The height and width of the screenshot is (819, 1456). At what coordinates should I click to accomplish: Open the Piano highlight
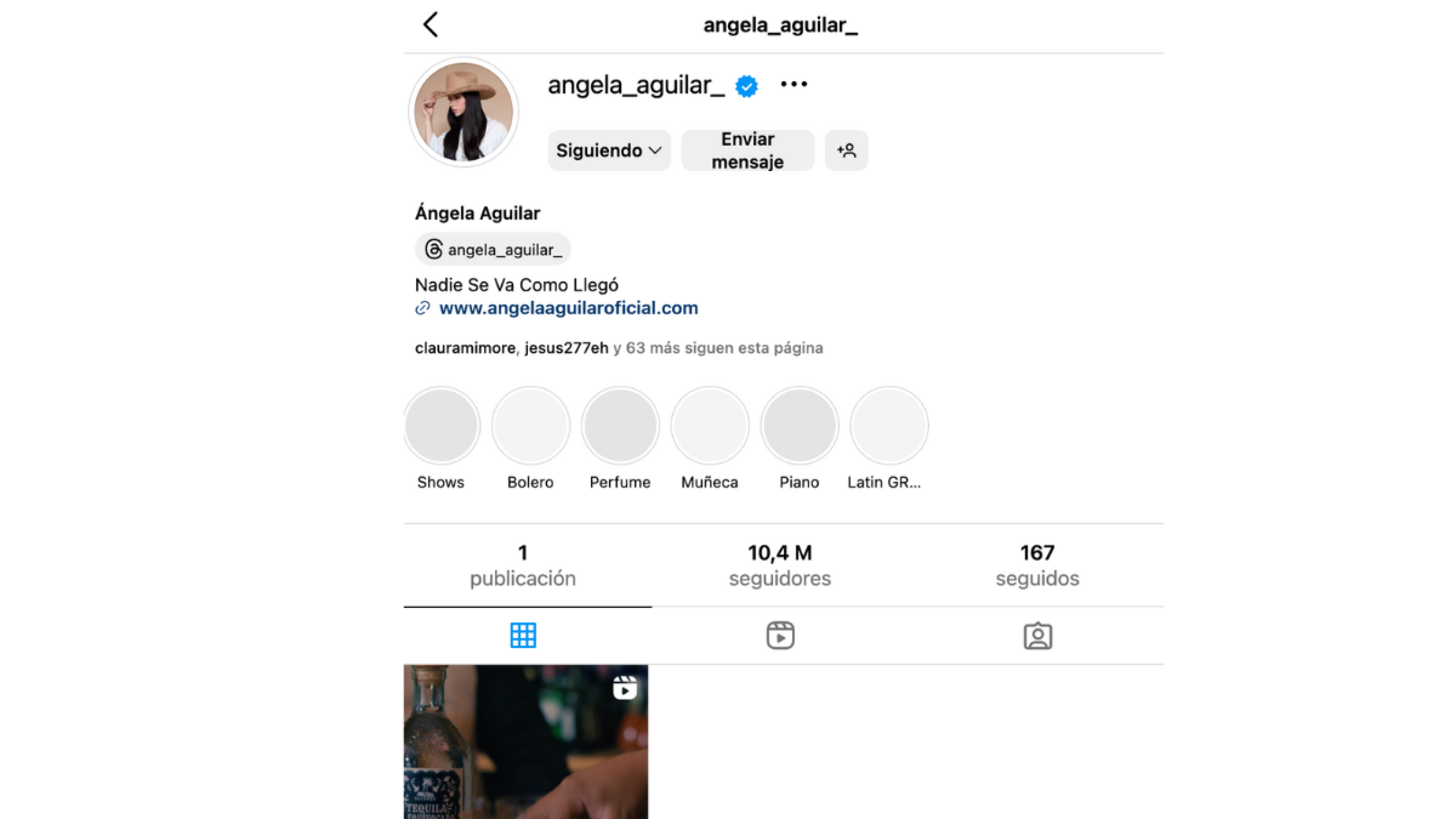[799, 425]
